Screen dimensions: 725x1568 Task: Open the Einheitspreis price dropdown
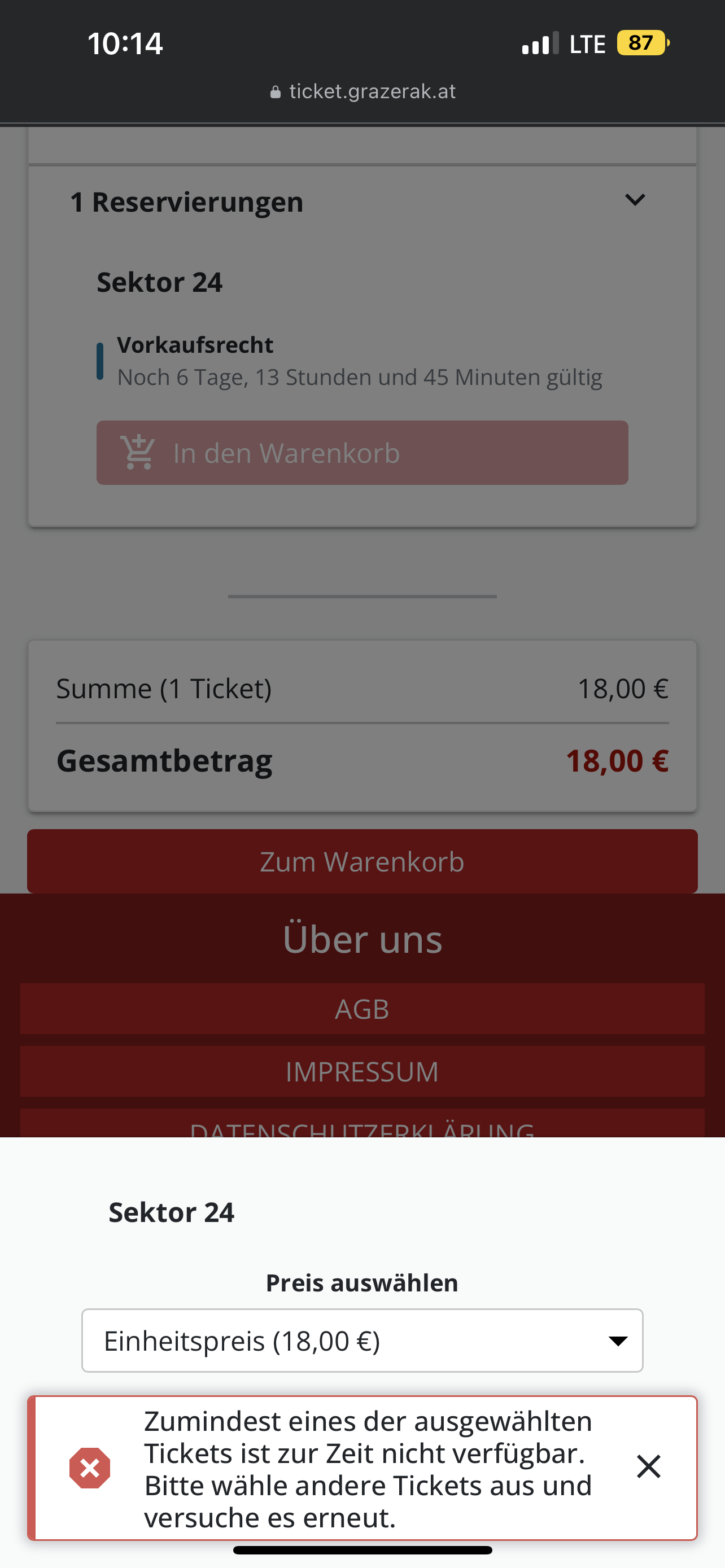362,1341
